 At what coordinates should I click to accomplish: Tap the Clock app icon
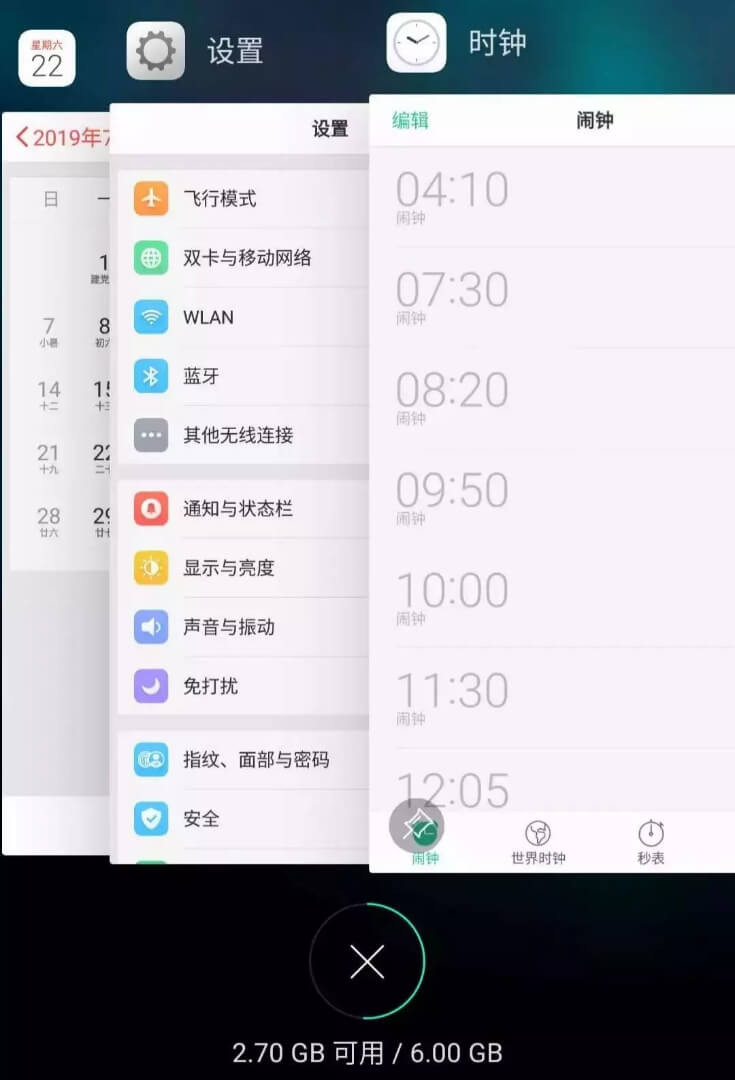pyautogui.click(x=416, y=43)
